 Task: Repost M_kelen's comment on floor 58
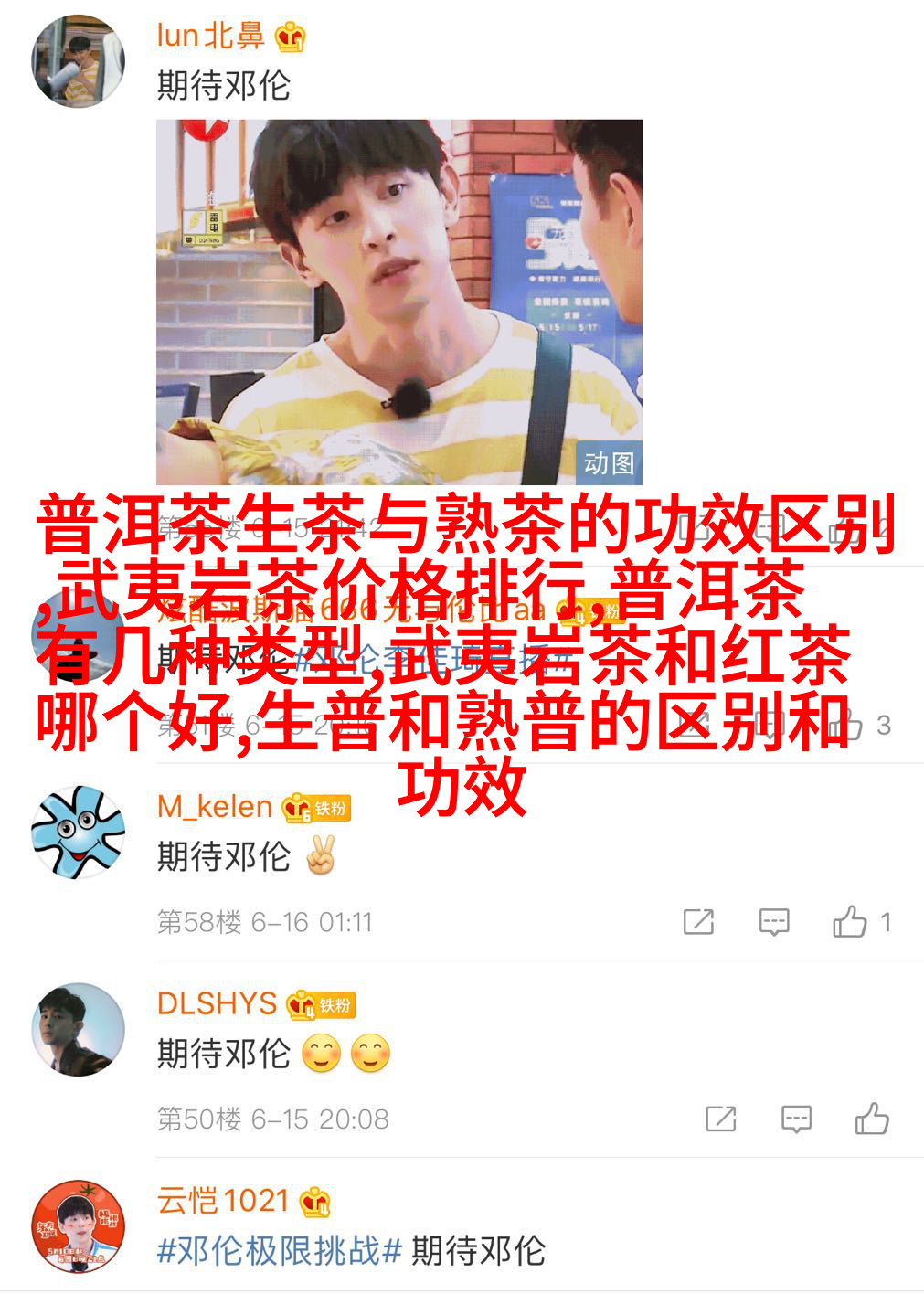pos(698,922)
